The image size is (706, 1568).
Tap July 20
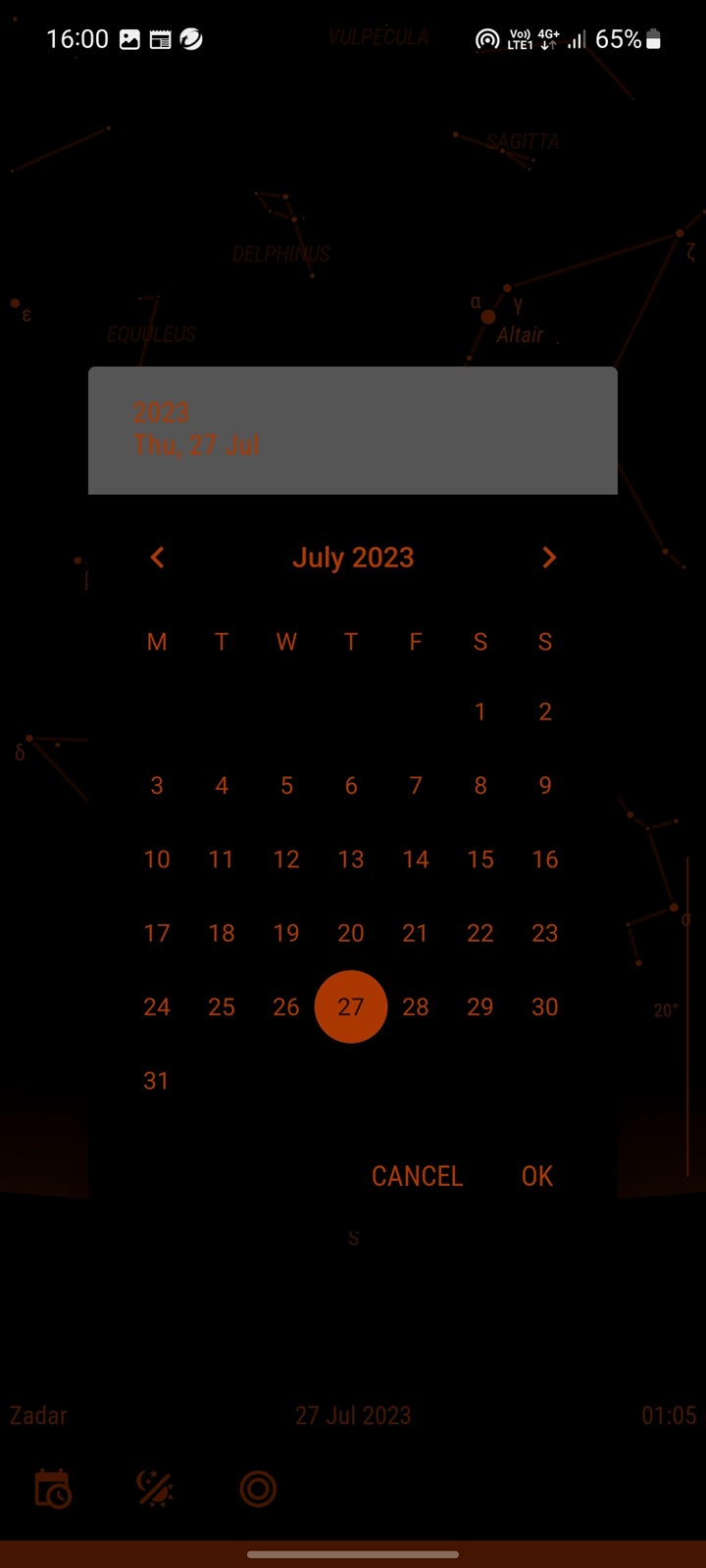[351, 933]
